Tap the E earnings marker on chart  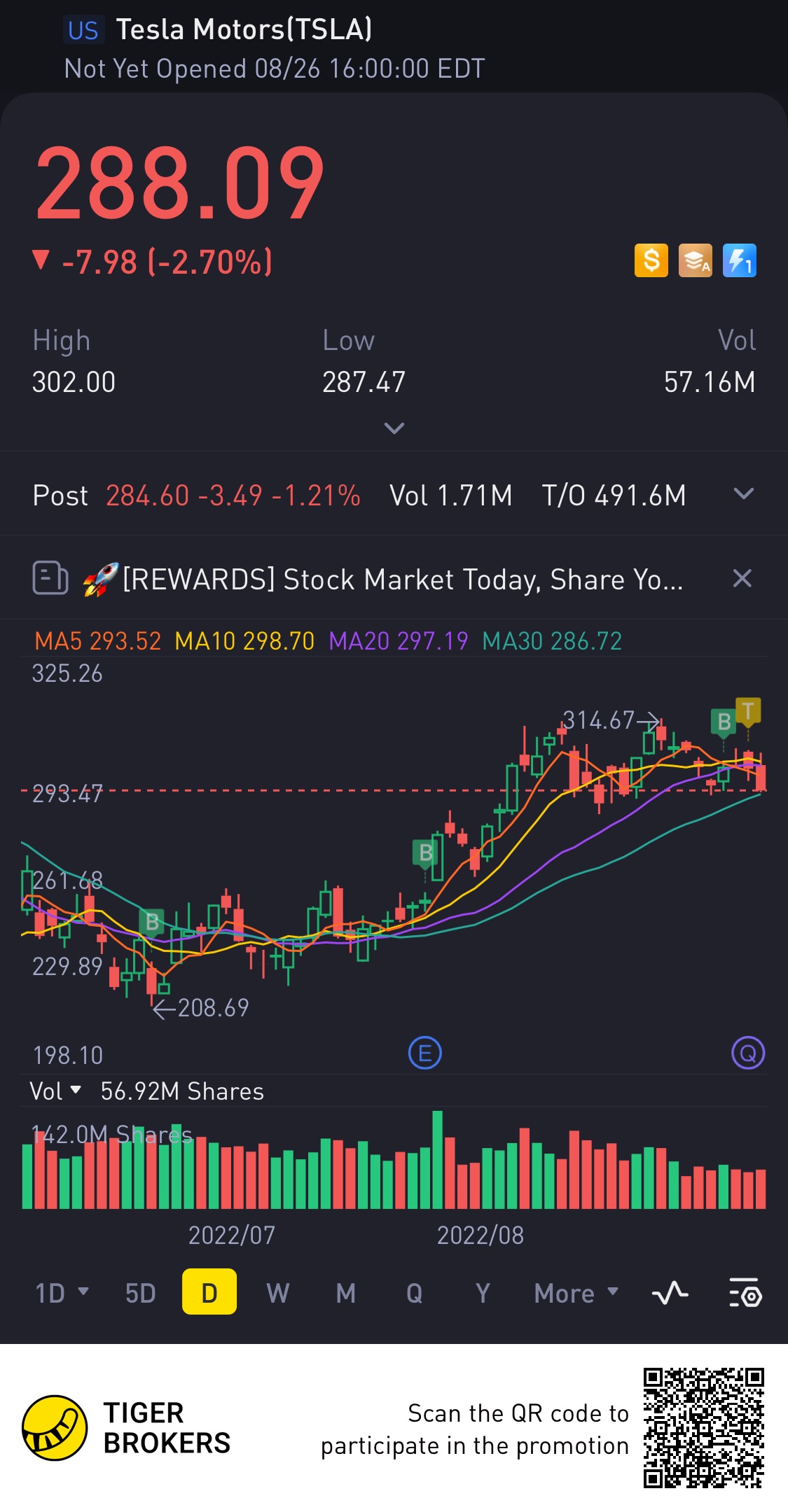424,1053
